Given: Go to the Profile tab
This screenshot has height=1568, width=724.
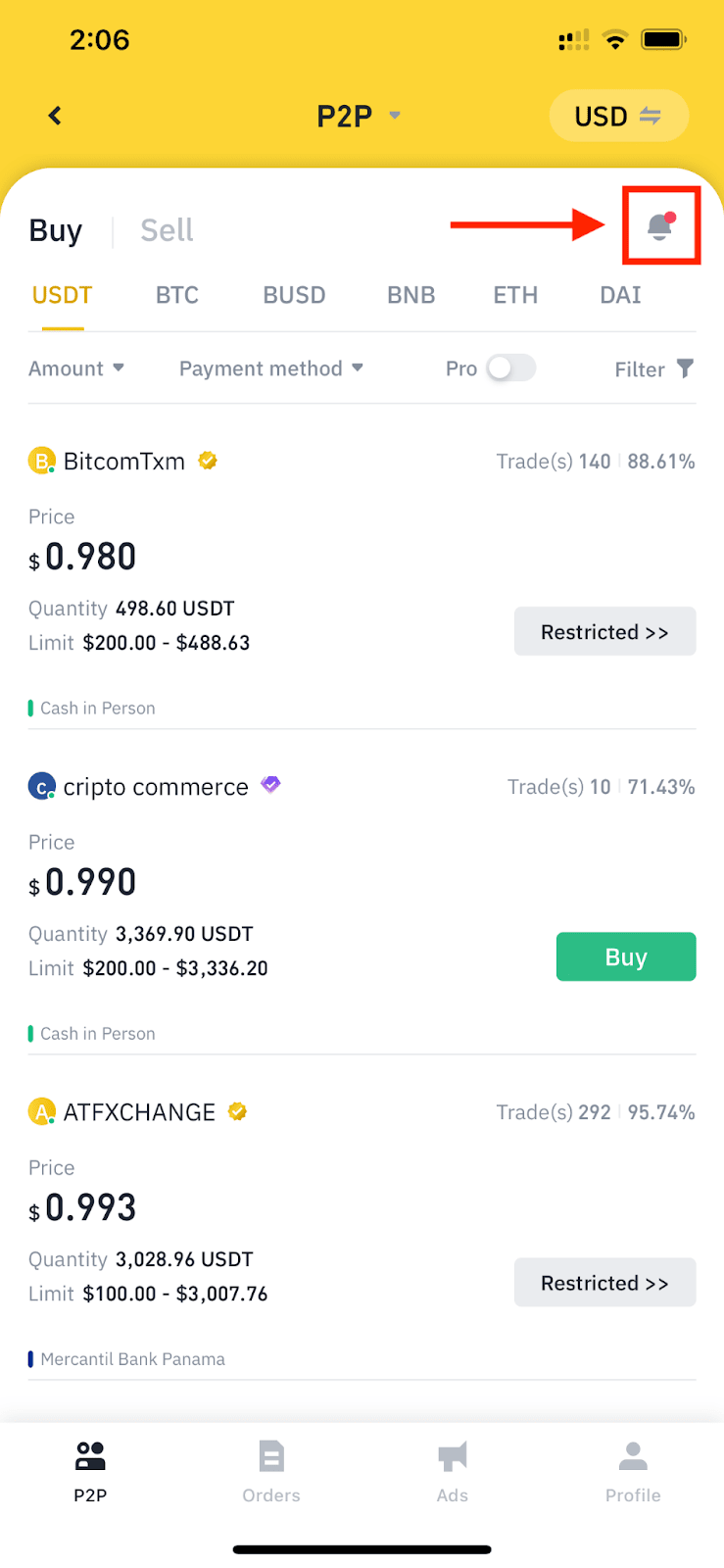Looking at the screenshot, I should (633, 1472).
